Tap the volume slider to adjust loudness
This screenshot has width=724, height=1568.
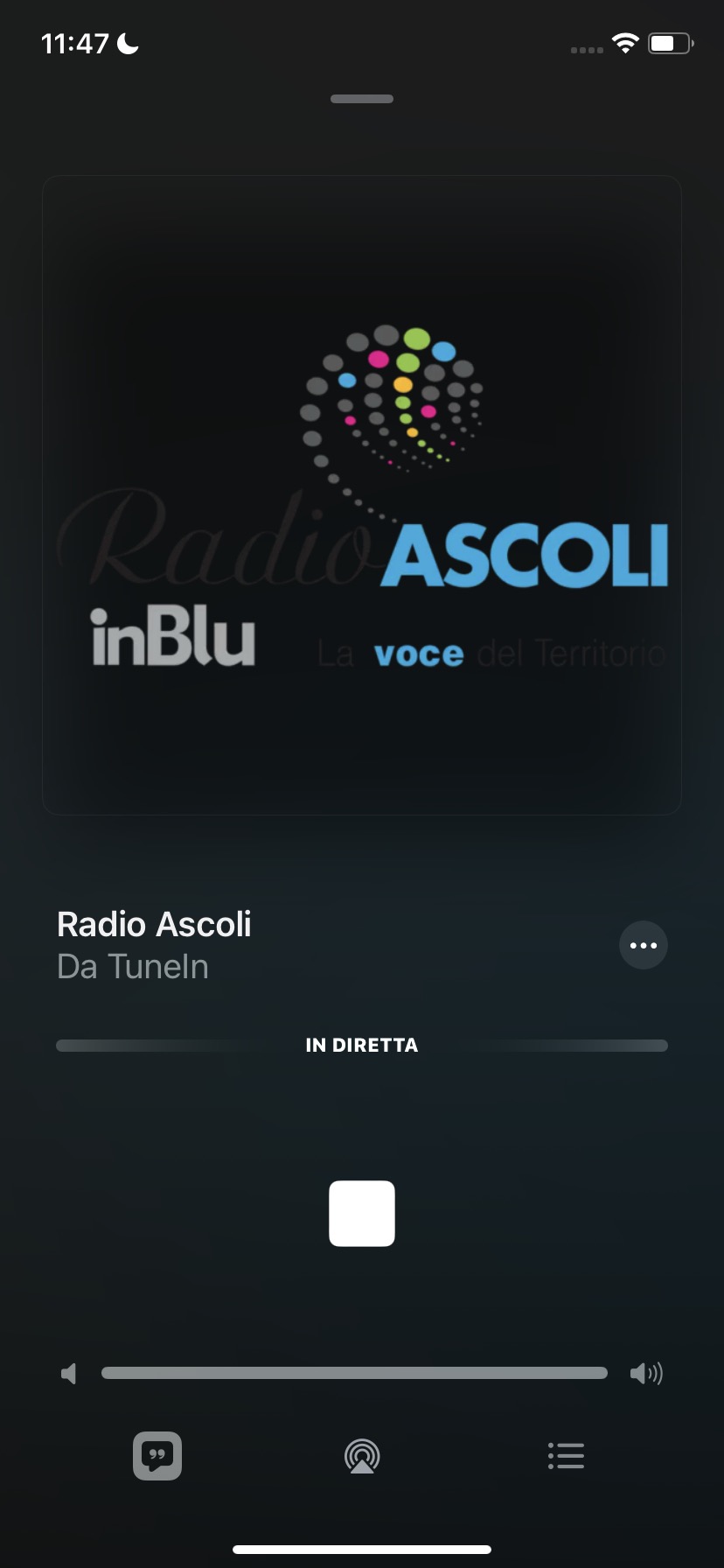click(354, 1373)
